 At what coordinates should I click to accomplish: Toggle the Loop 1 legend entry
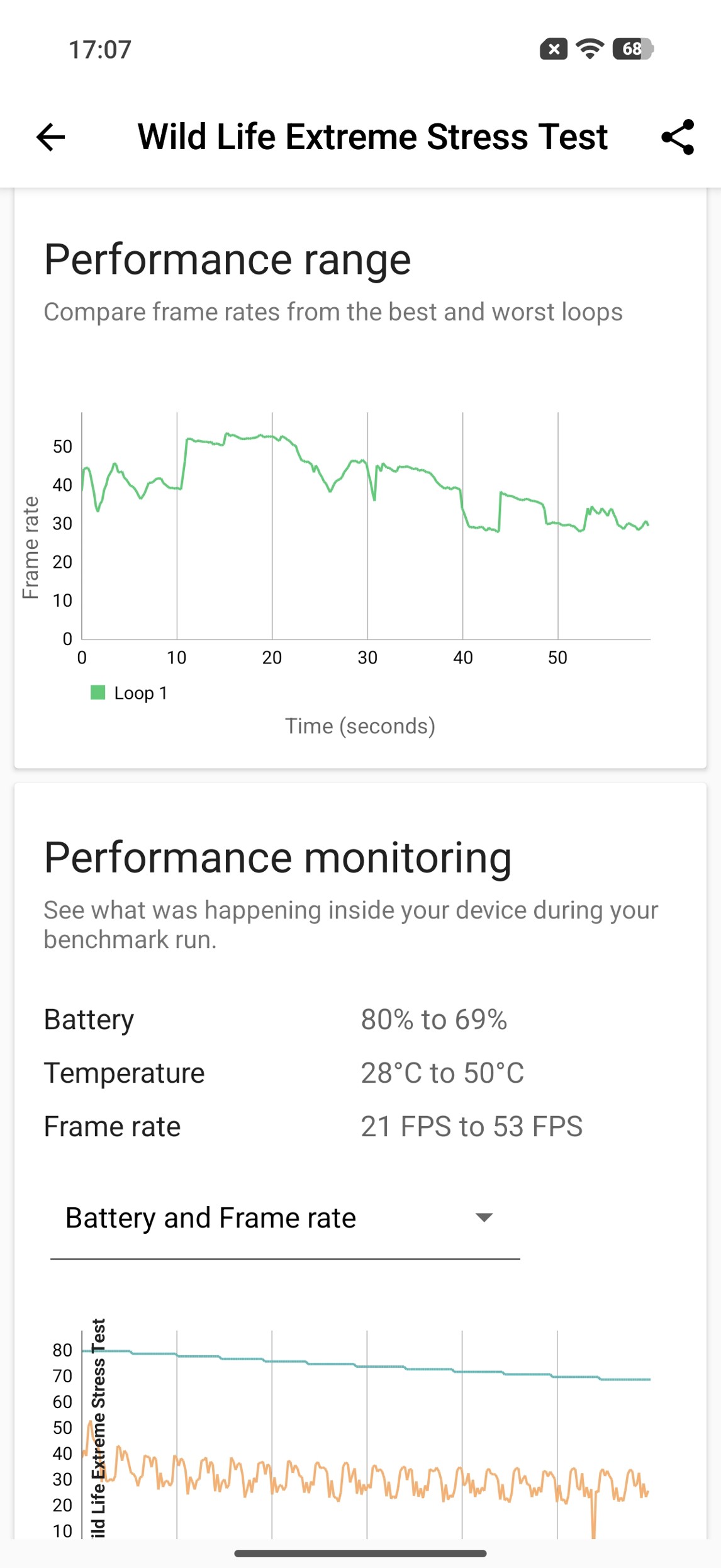pos(130,693)
